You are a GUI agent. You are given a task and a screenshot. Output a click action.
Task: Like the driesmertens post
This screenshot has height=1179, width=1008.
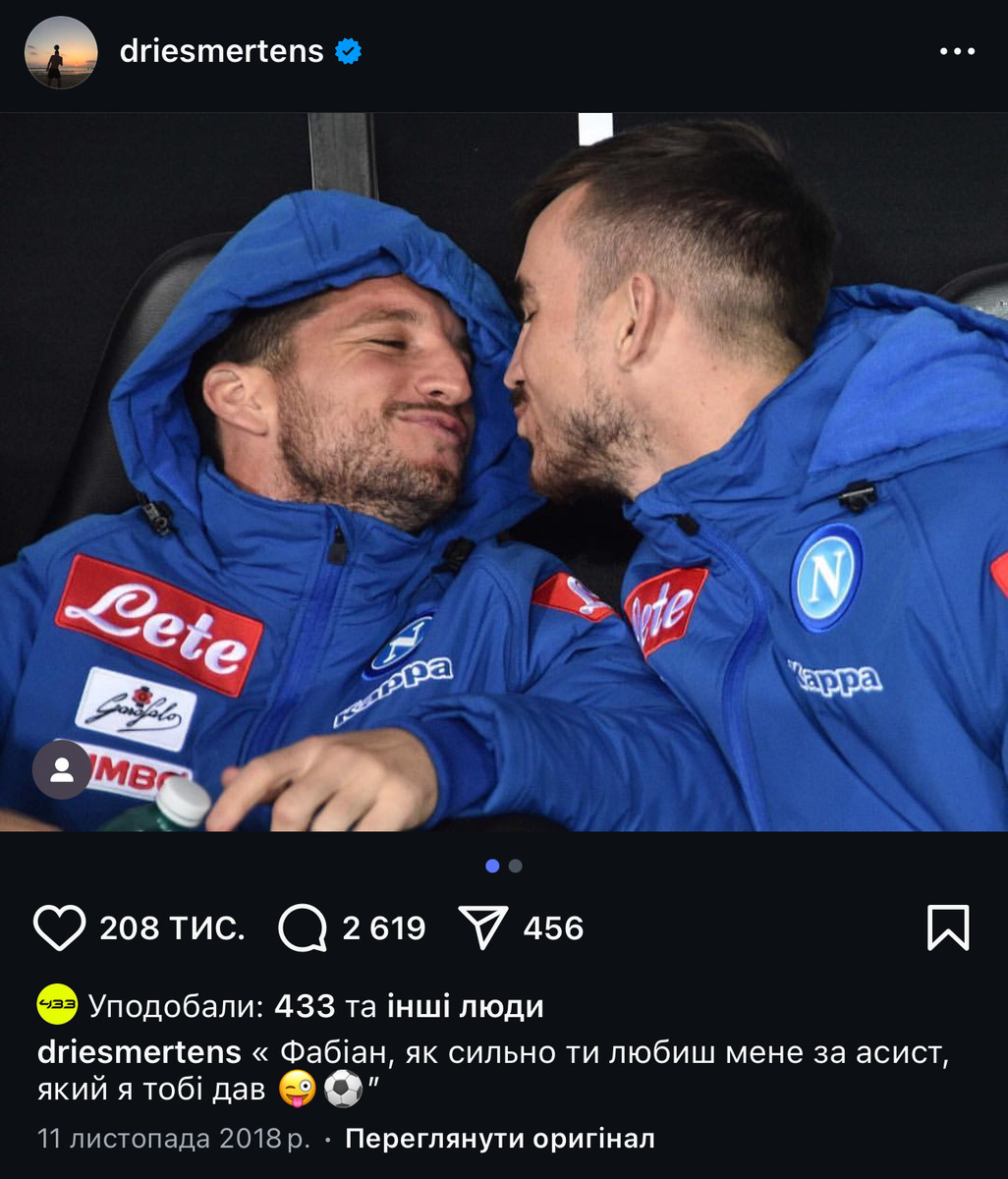tap(59, 928)
